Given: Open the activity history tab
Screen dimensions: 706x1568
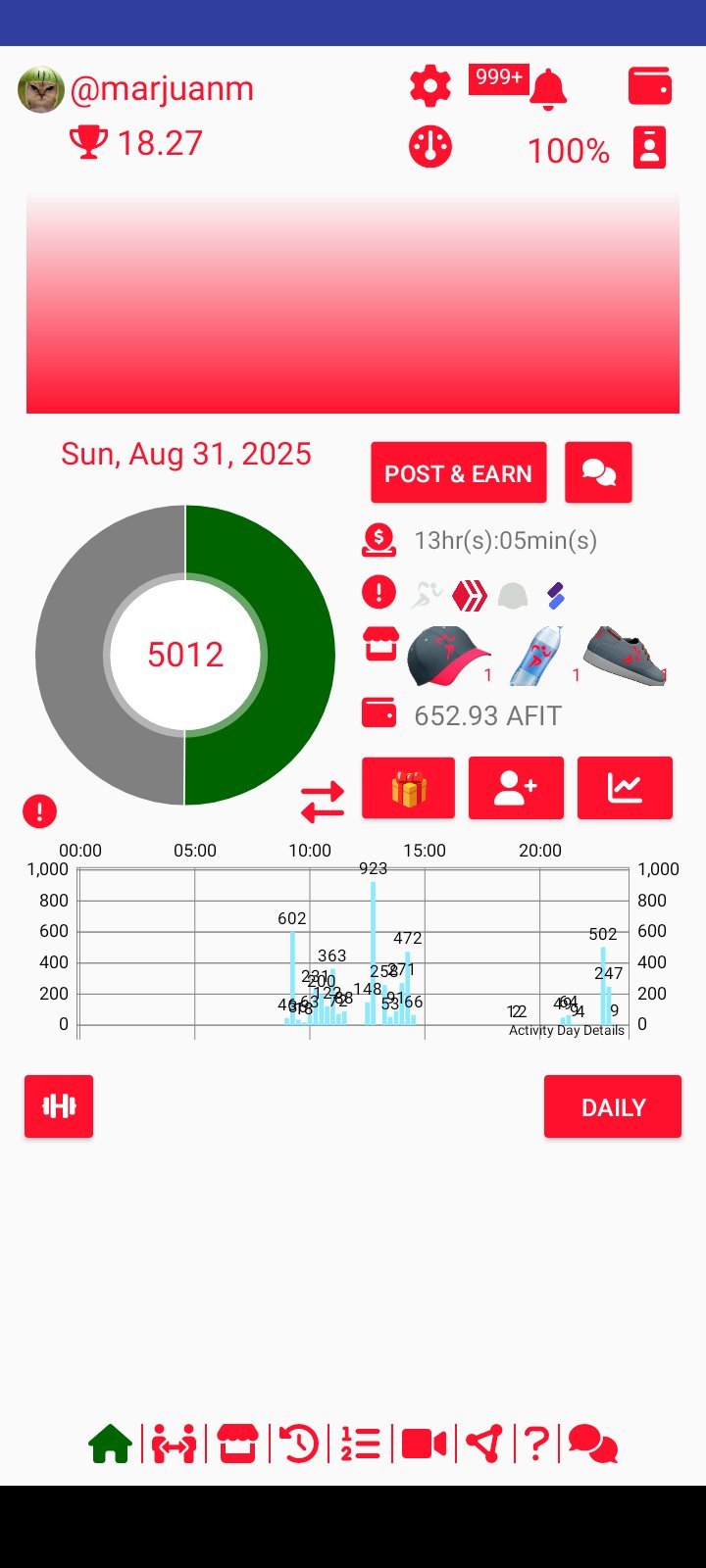Looking at the screenshot, I should [299, 1444].
